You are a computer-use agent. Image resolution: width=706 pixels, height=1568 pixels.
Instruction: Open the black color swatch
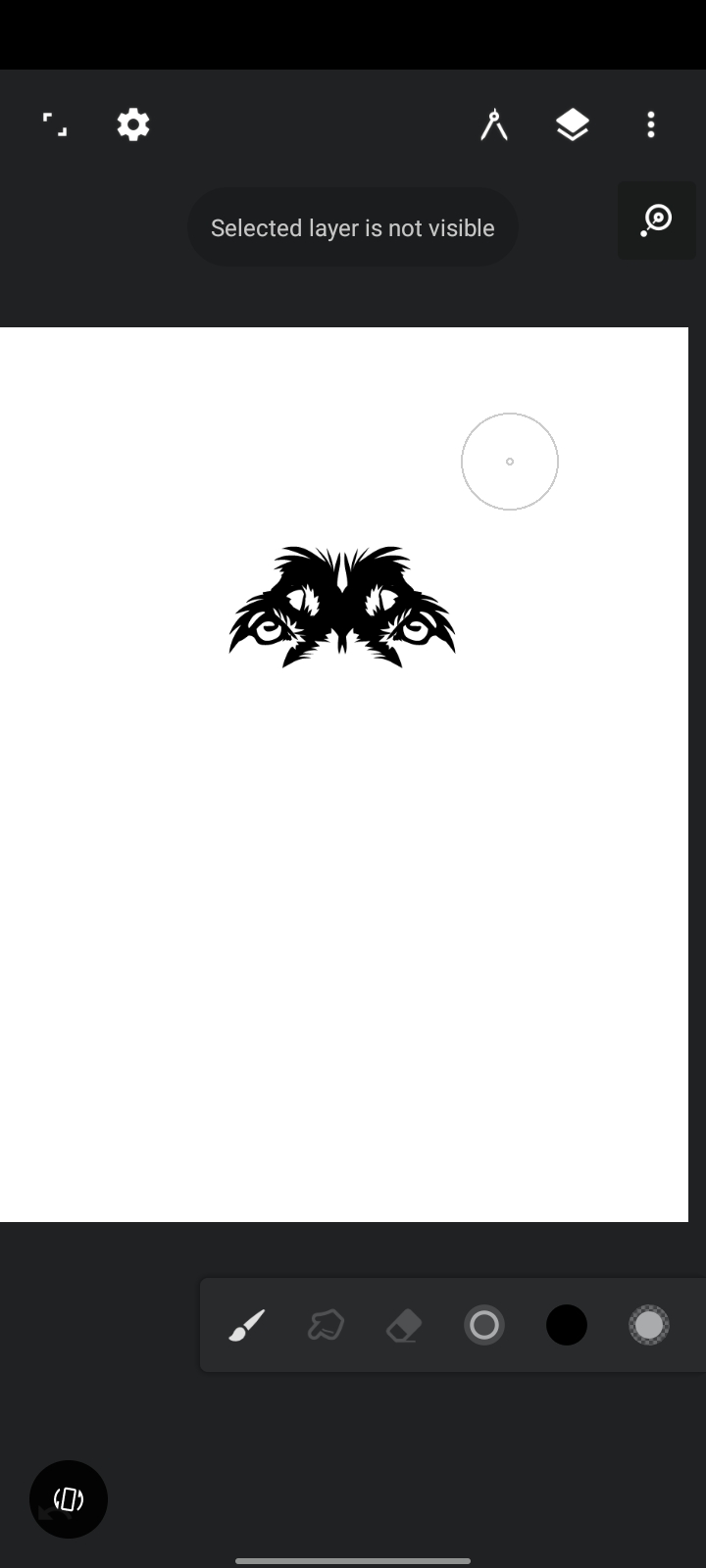coord(567,1325)
